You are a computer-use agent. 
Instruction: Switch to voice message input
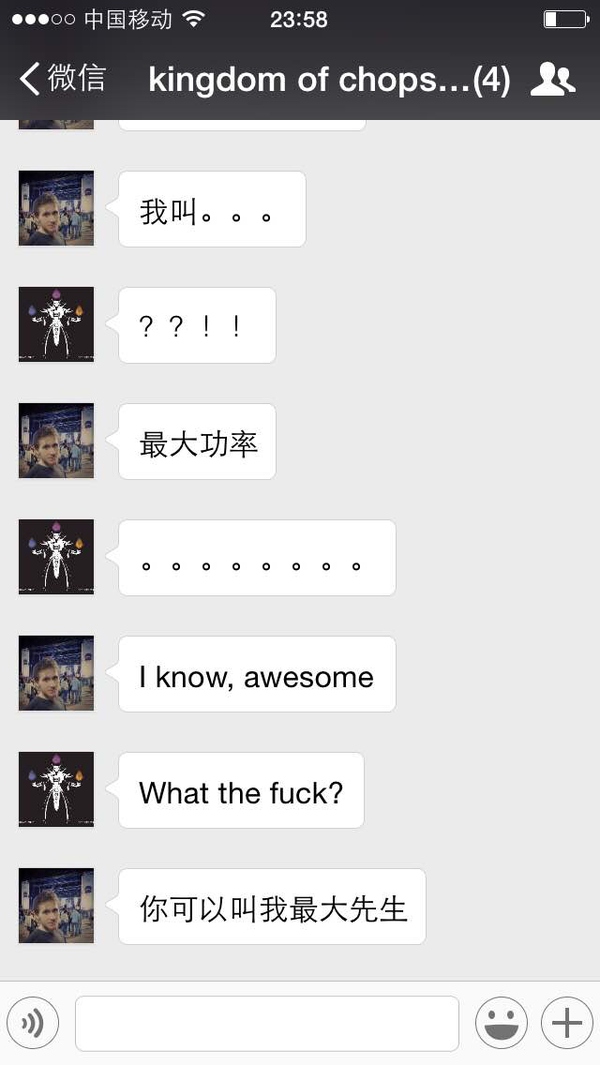click(33, 1023)
